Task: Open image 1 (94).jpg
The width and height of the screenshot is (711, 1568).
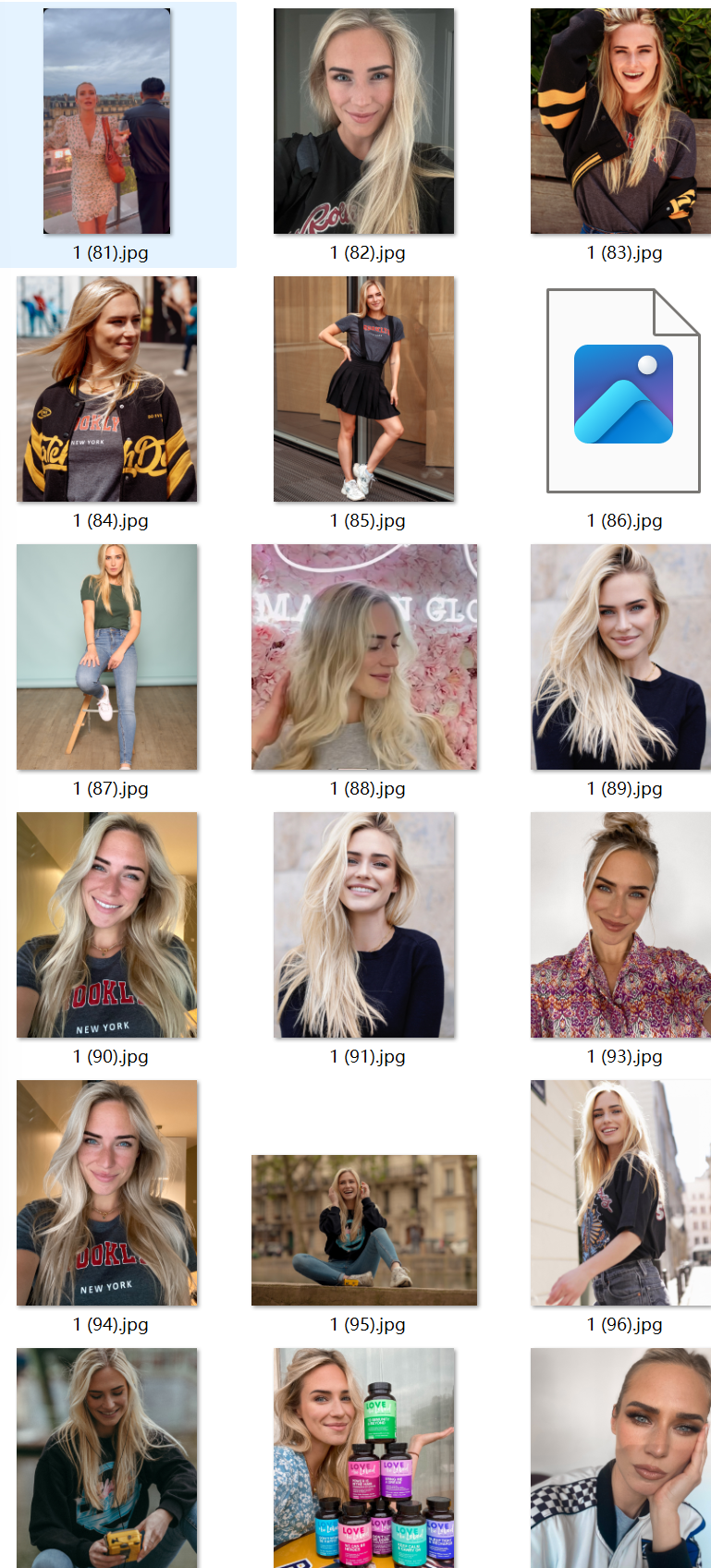Action: click(107, 1193)
